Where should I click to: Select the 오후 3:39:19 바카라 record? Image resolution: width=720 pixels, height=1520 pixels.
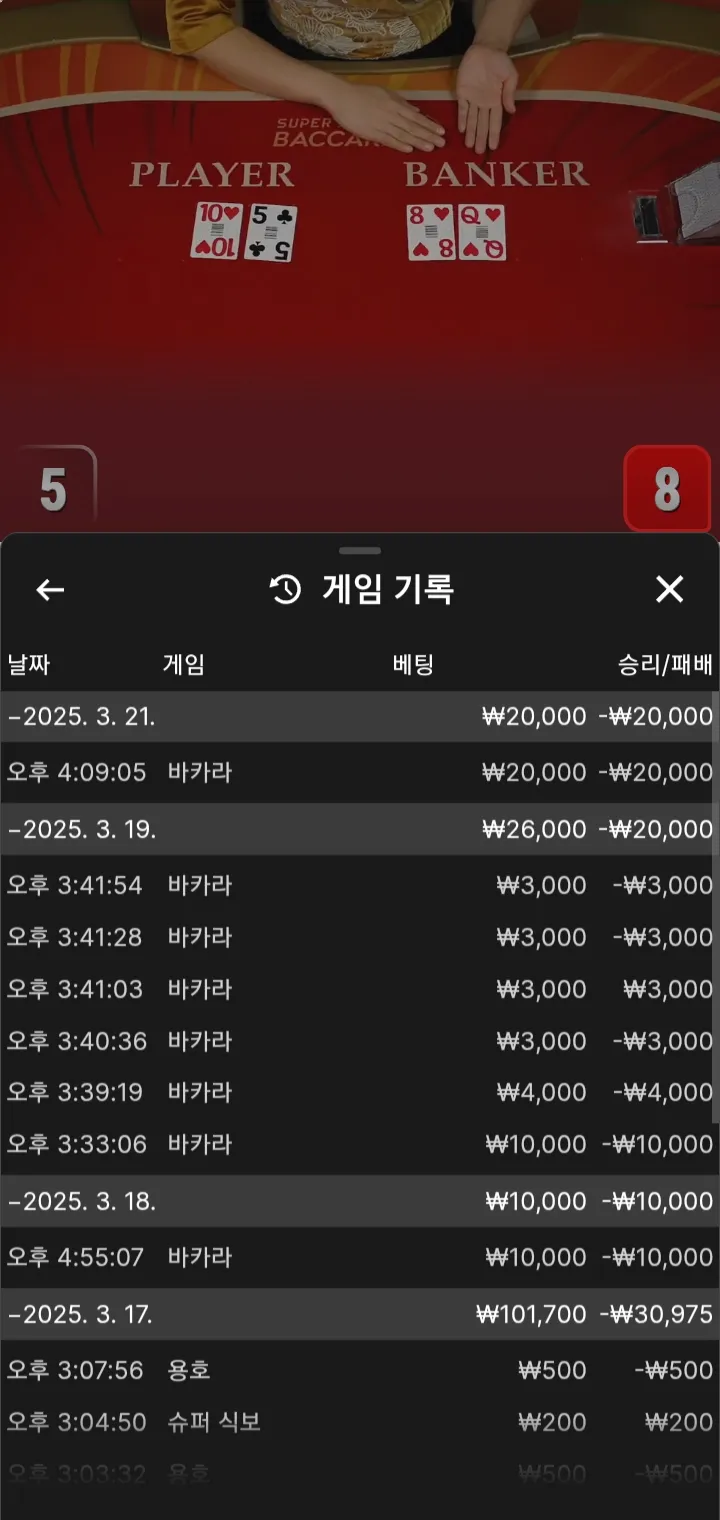pos(360,1092)
